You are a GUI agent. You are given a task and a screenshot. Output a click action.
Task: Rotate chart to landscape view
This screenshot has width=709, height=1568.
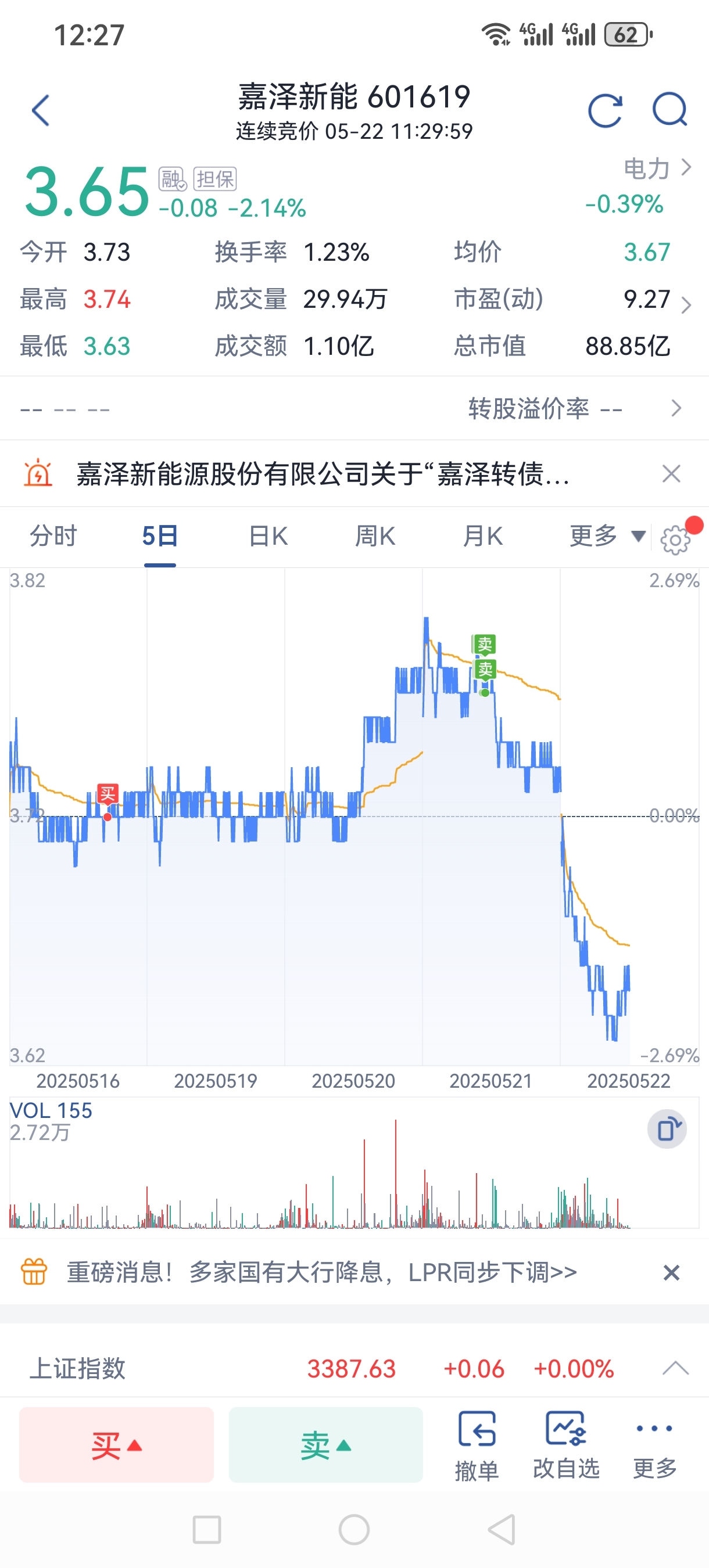click(x=667, y=1129)
